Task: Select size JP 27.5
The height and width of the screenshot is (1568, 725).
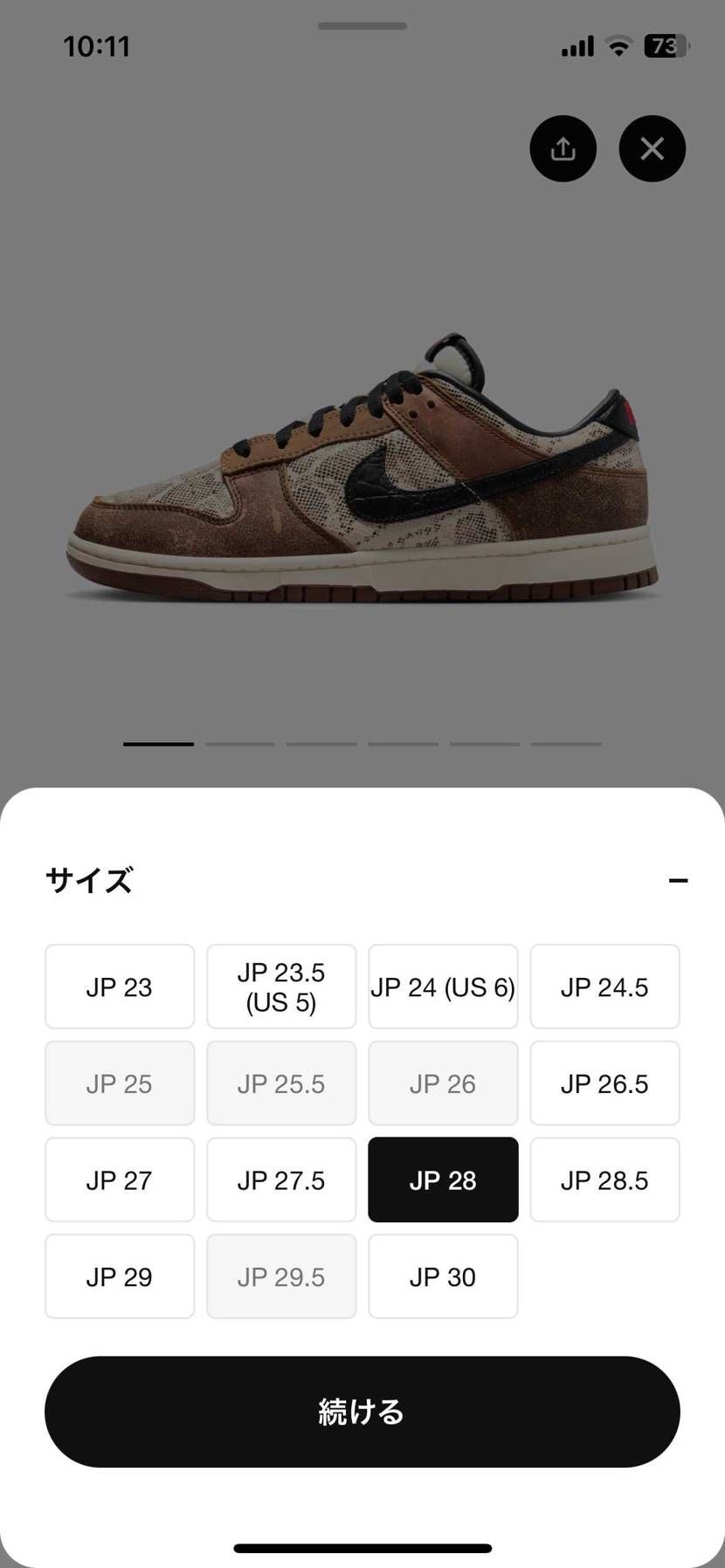Action: coord(280,1179)
